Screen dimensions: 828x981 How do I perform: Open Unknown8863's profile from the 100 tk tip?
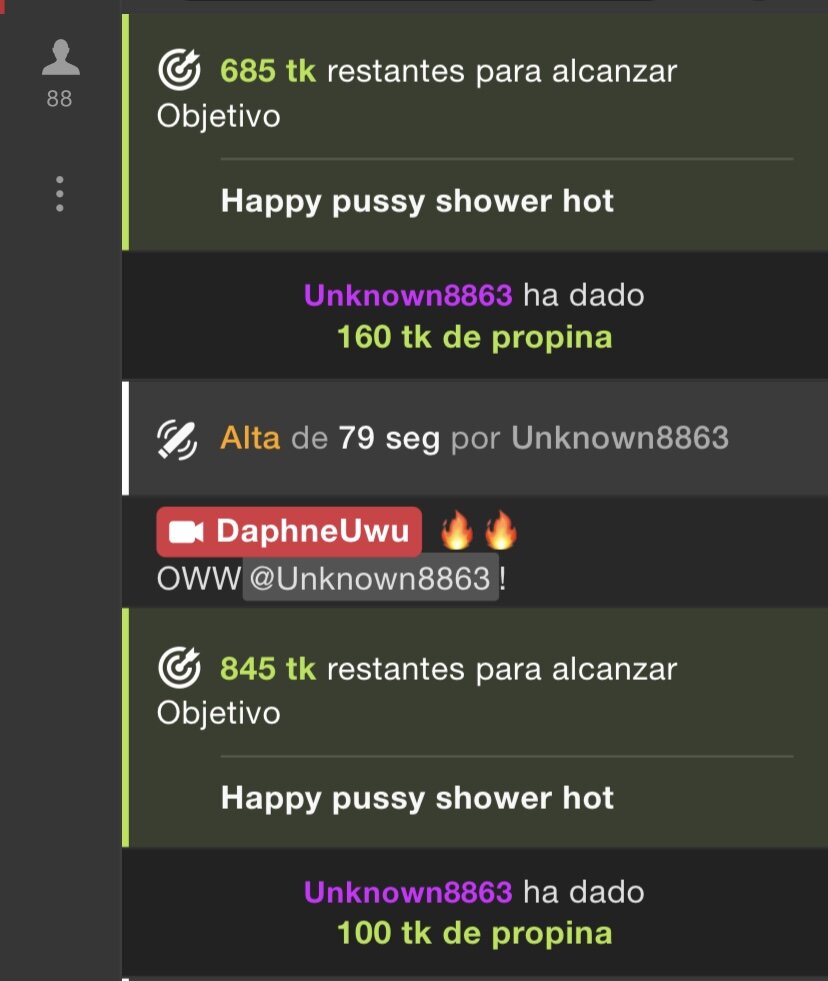point(408,892)
